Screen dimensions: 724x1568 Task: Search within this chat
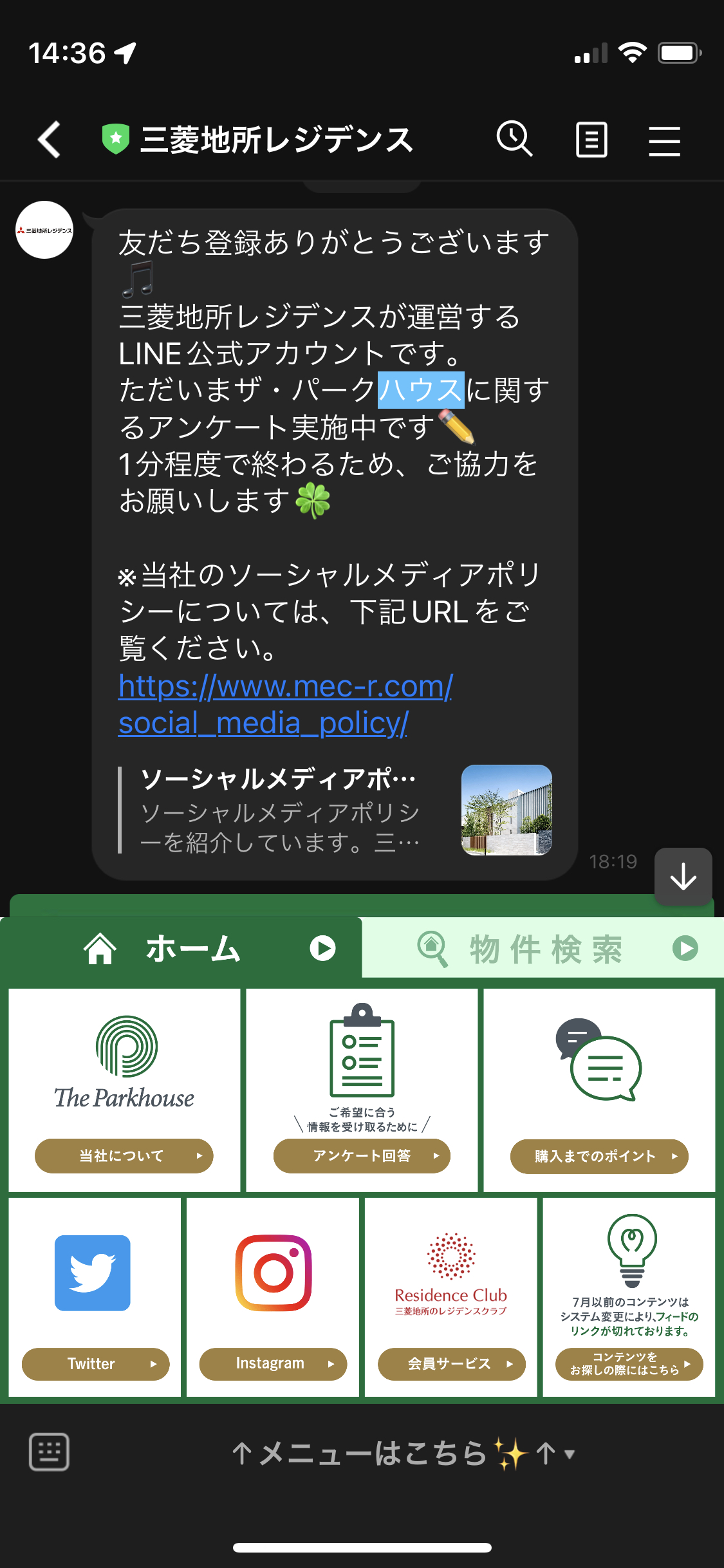(x=514, y=139)
